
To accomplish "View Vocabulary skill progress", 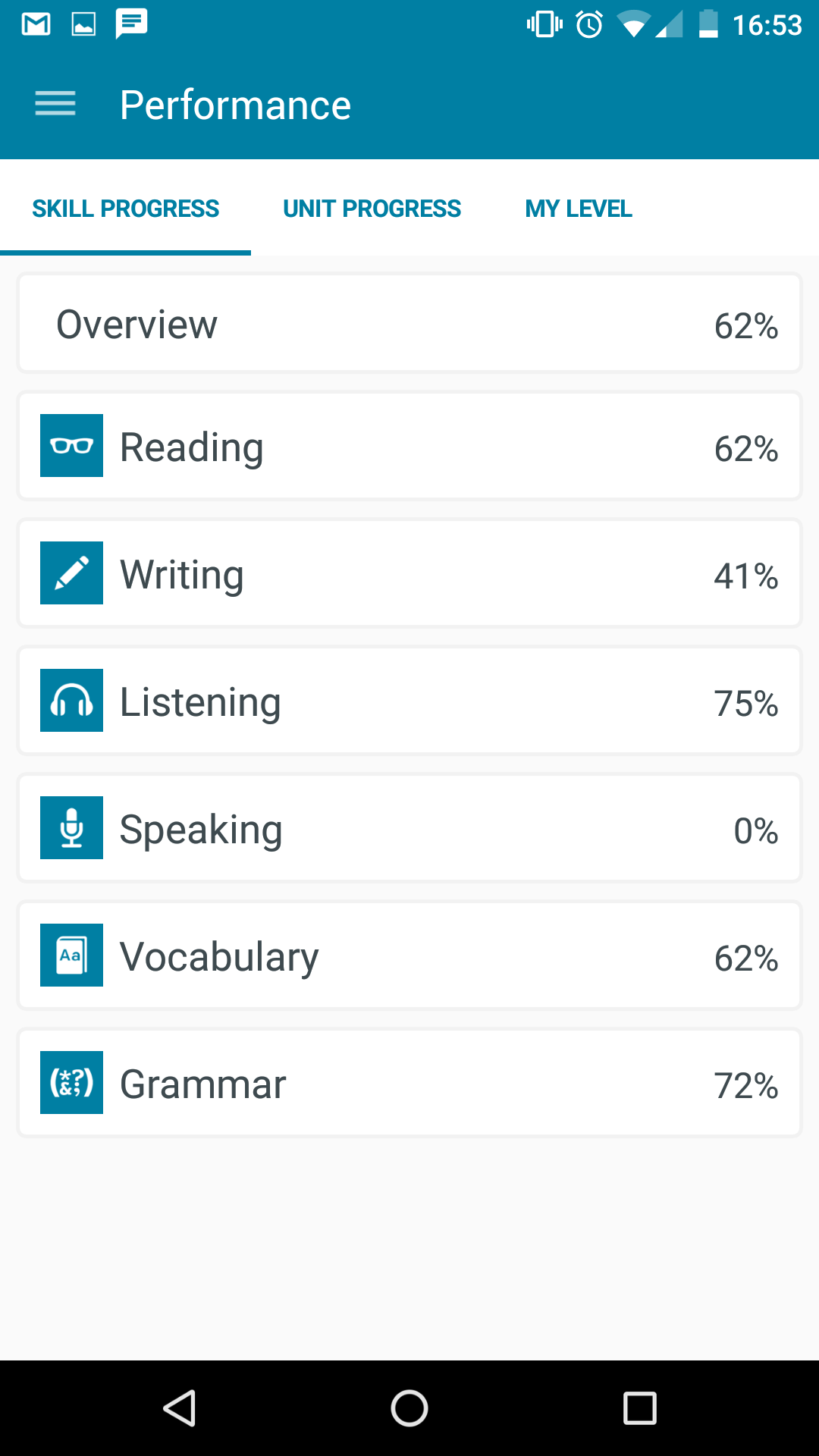I will click(409, 956).
